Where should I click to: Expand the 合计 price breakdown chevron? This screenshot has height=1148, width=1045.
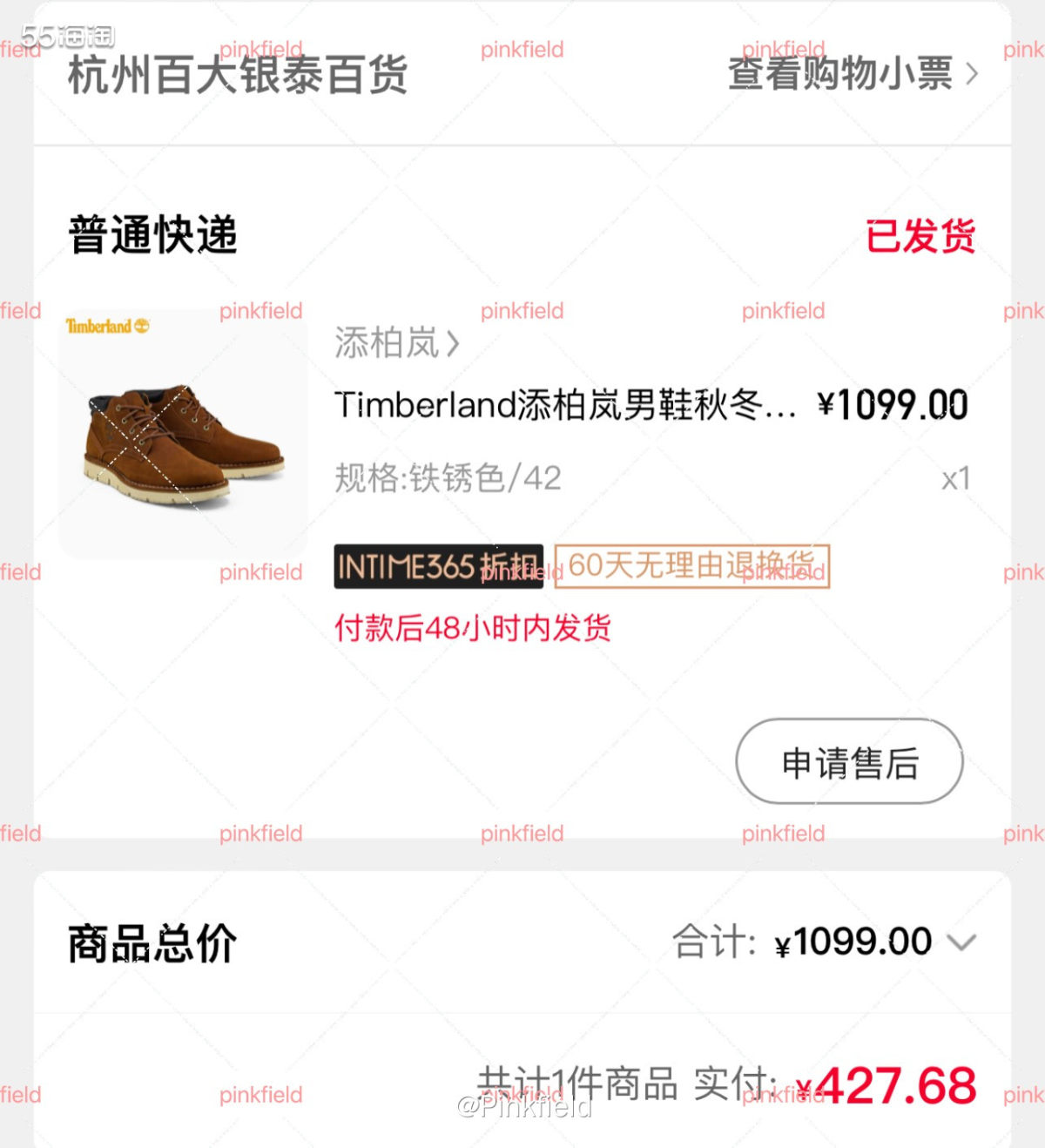(961, 942)
